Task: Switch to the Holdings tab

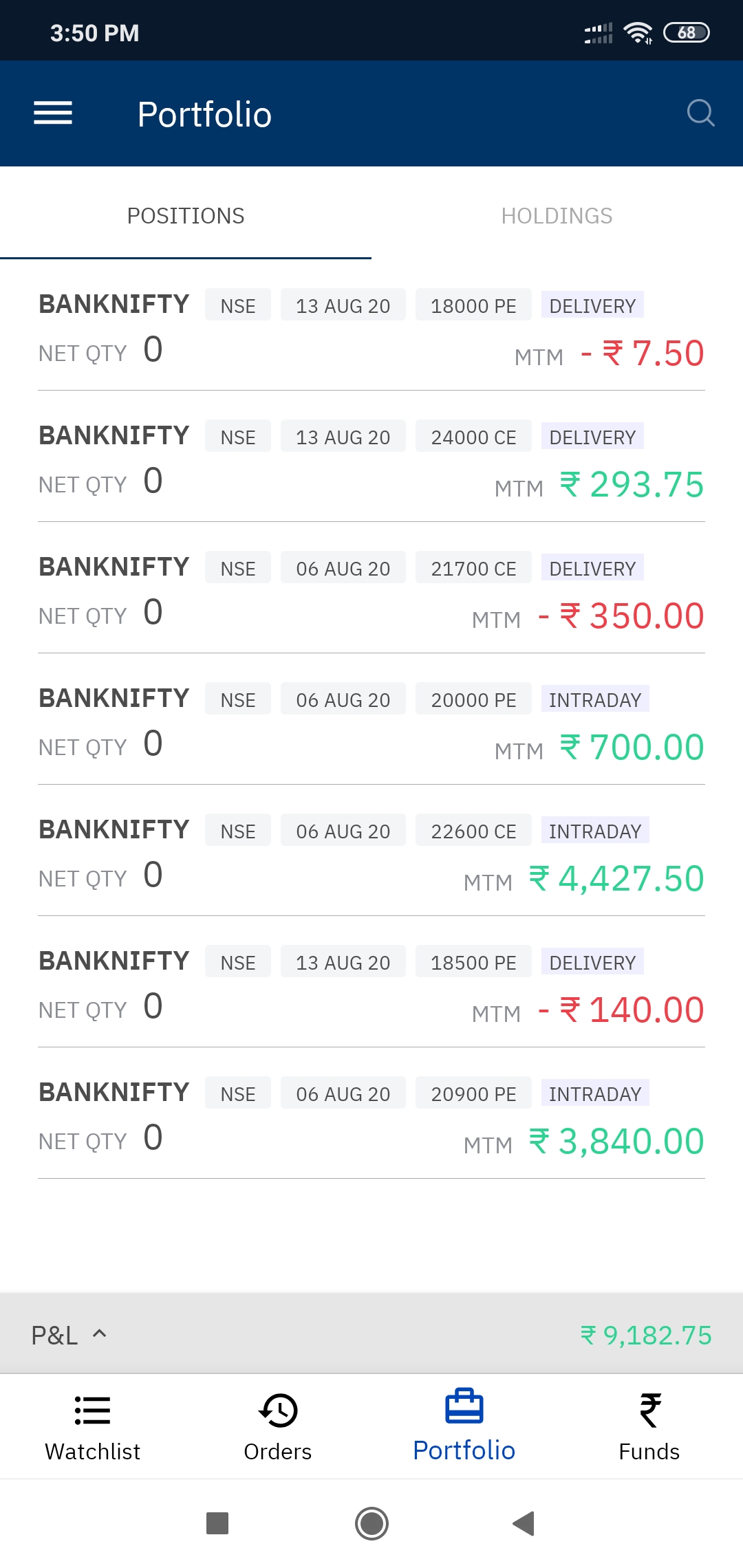Action: click(557, 216)
